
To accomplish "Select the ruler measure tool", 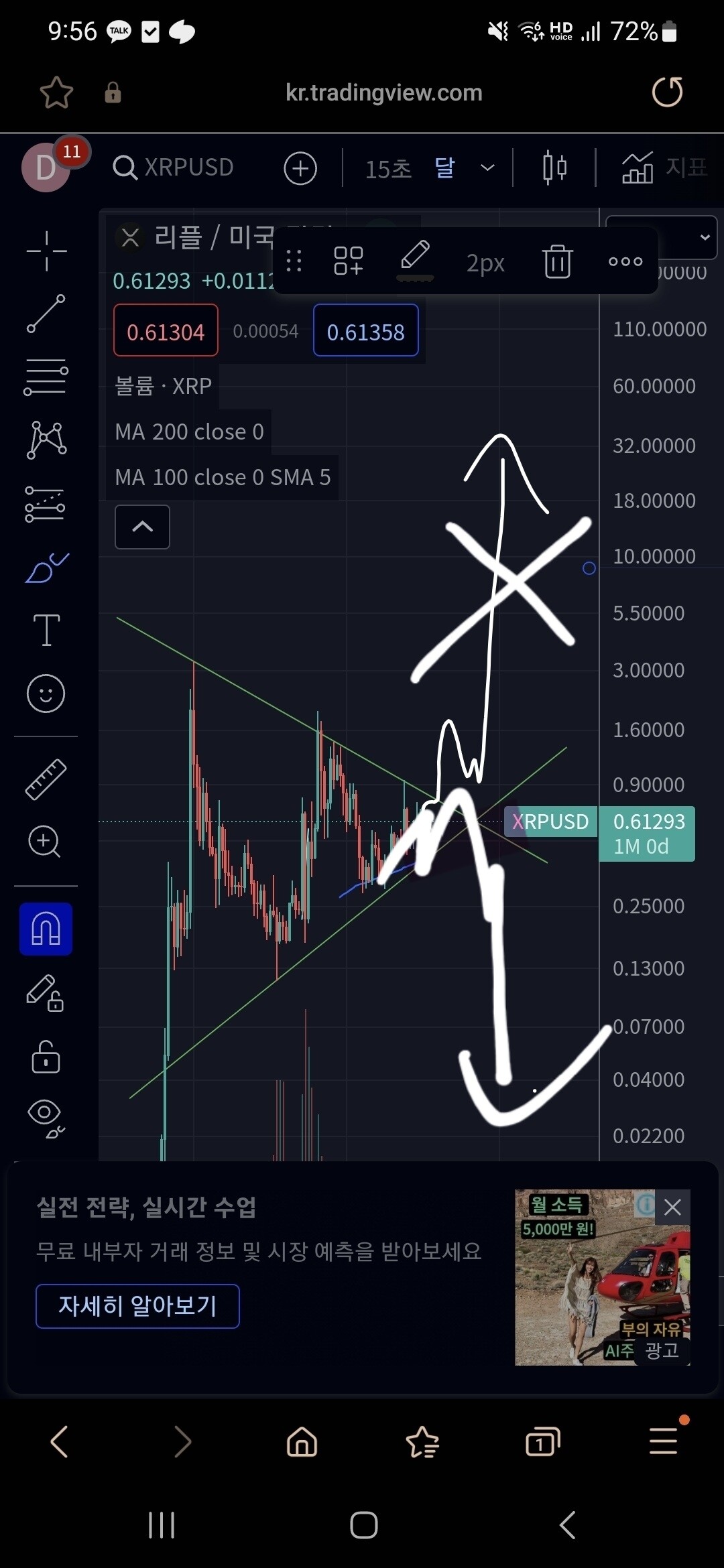I will (46, 779).
